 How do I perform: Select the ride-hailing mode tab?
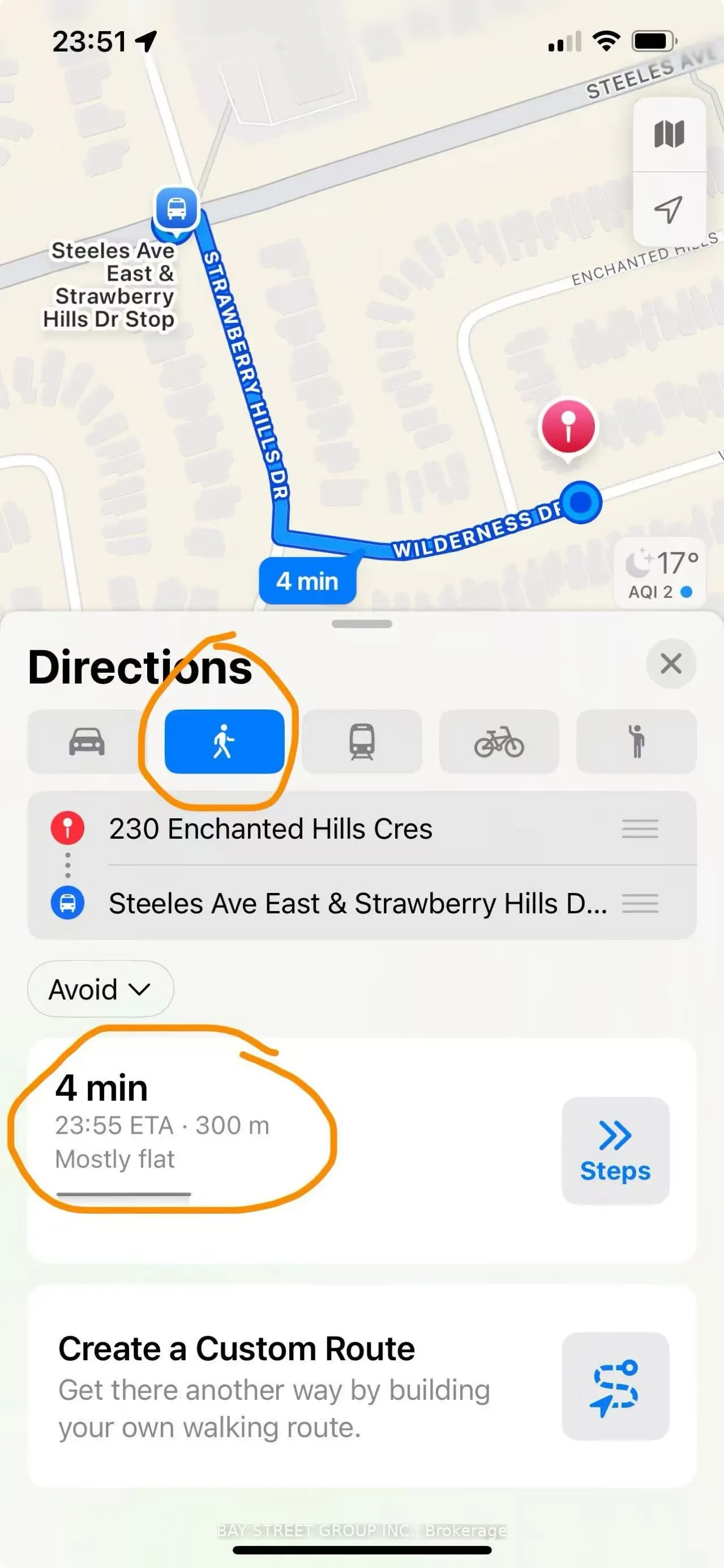(x=636, y=741)
